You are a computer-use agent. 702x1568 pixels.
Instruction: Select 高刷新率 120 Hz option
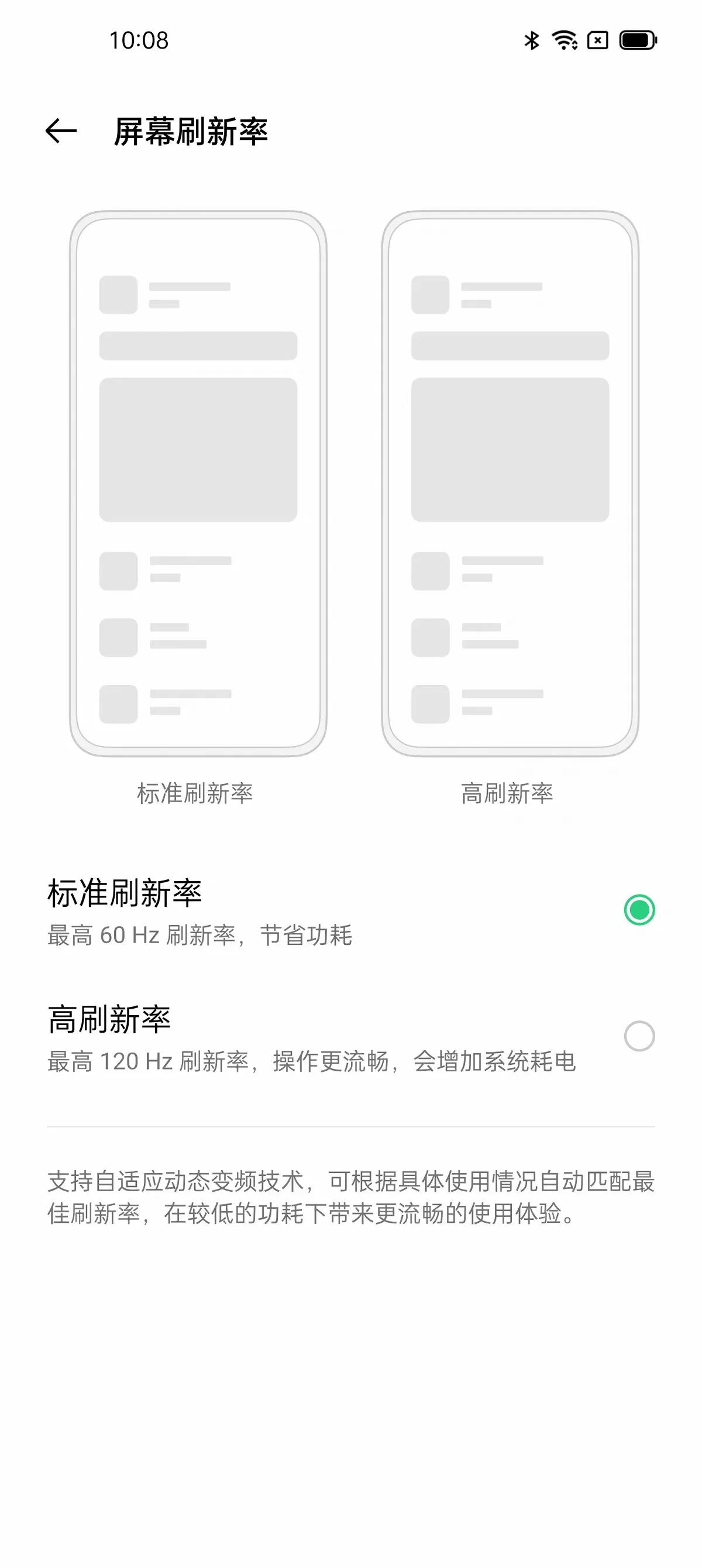pos(350,1037)
